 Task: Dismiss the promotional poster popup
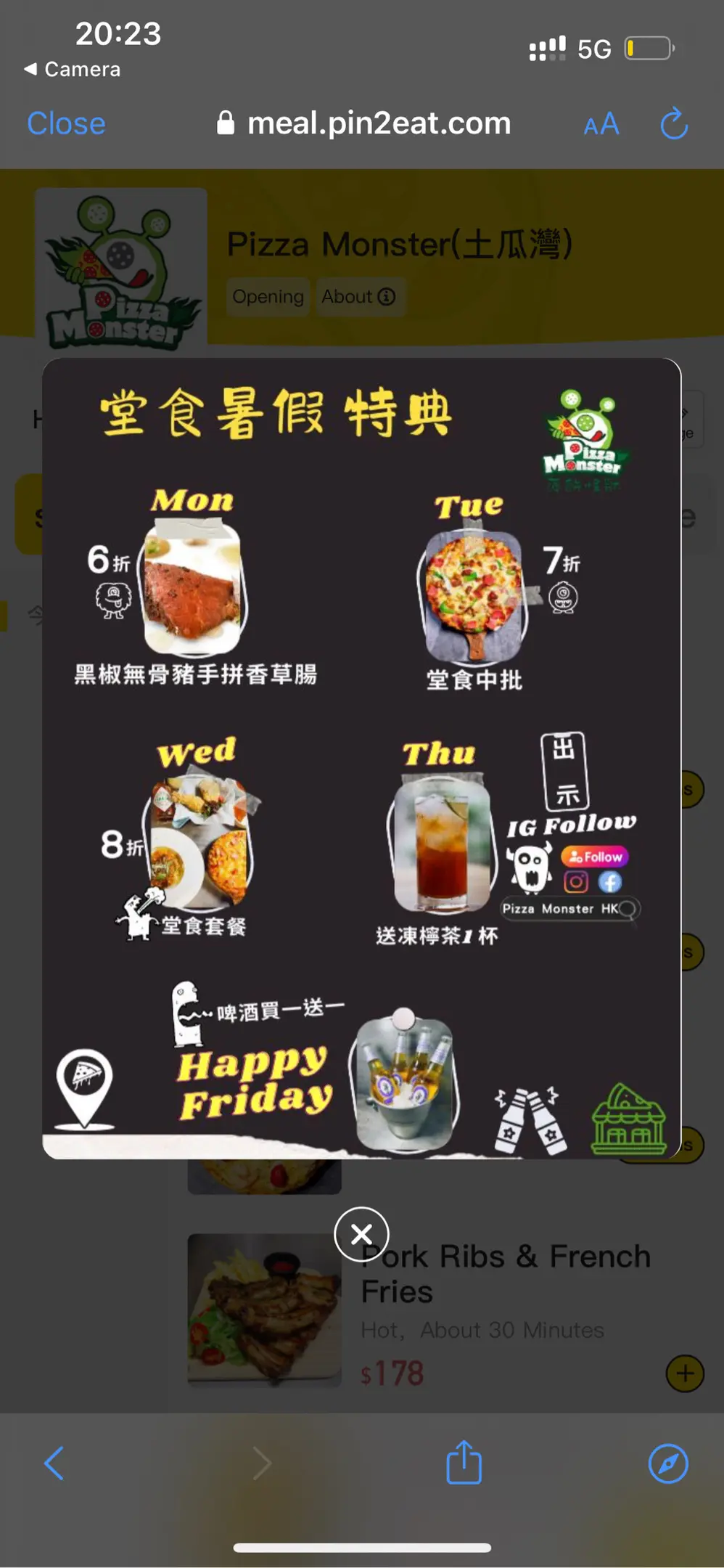tap(361, 1234)
